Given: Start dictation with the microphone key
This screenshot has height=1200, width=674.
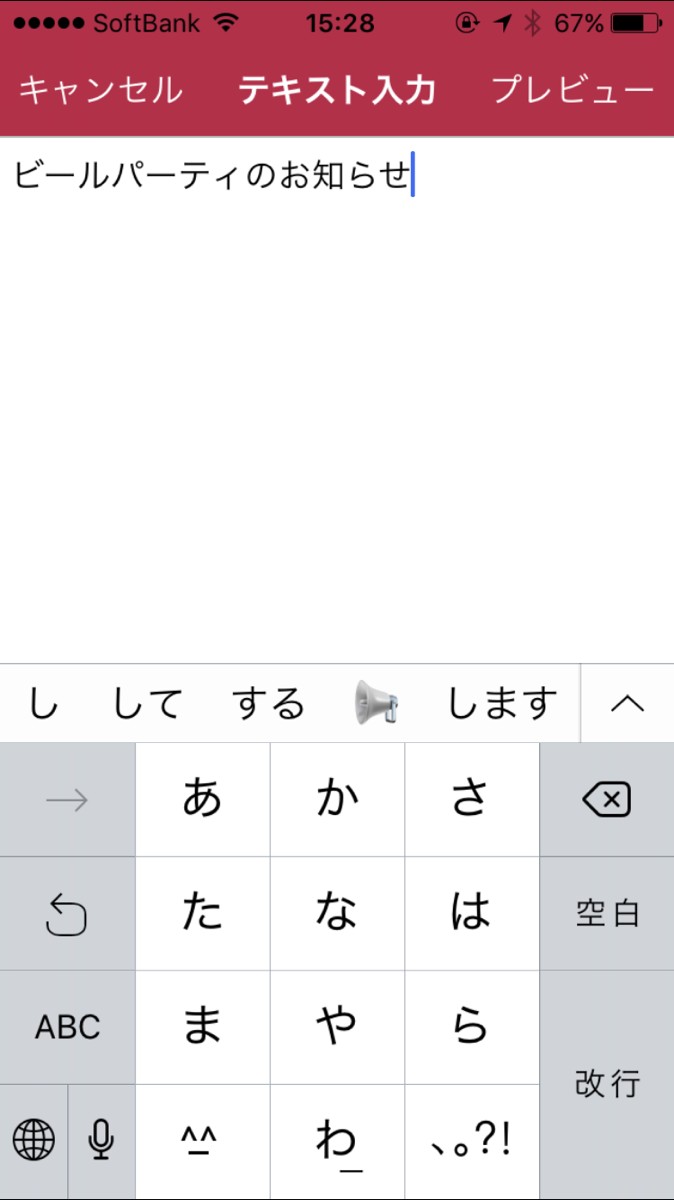Looking at the screenshot, I should pyautogui.click(x=100, y=1140).
